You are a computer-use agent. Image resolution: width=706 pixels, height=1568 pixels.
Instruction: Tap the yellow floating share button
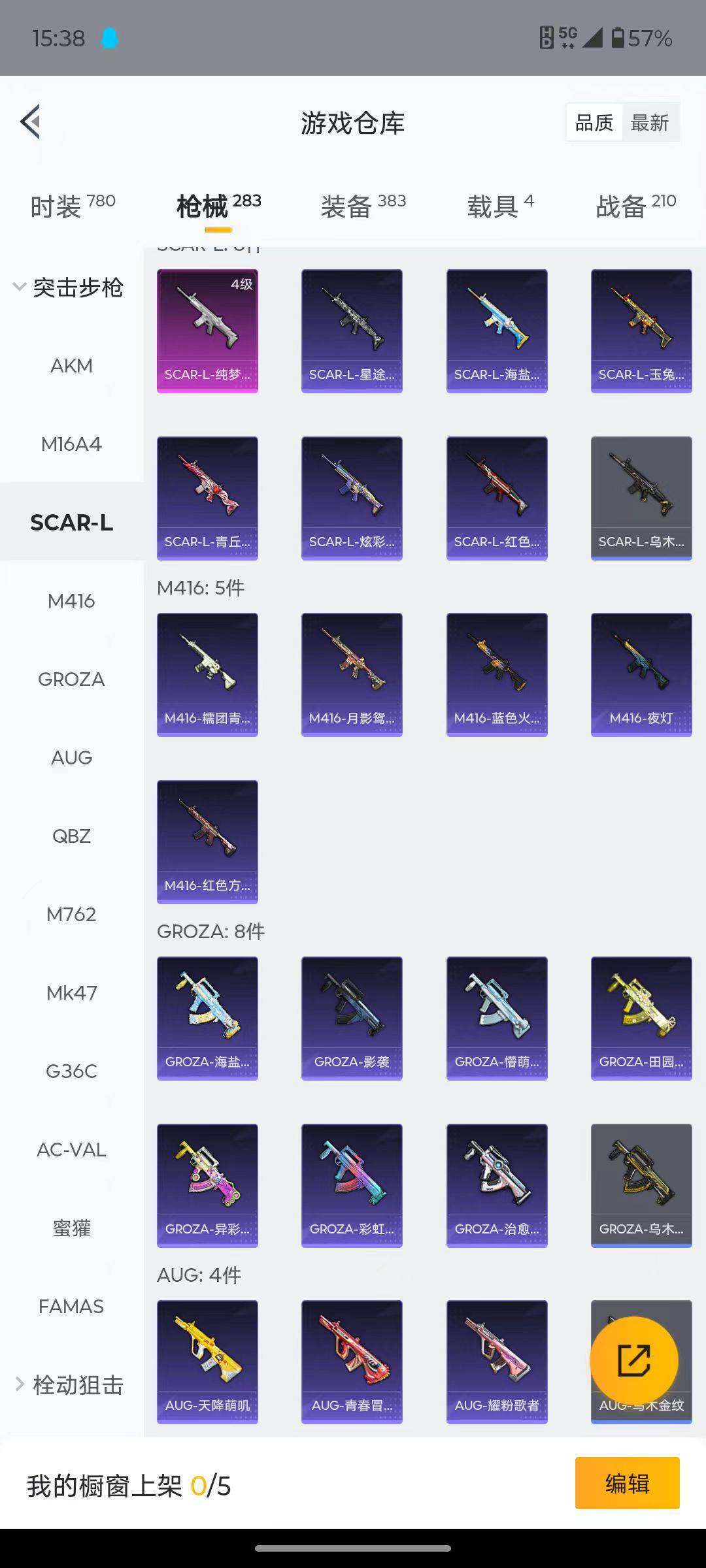[x=633, y=1361]
